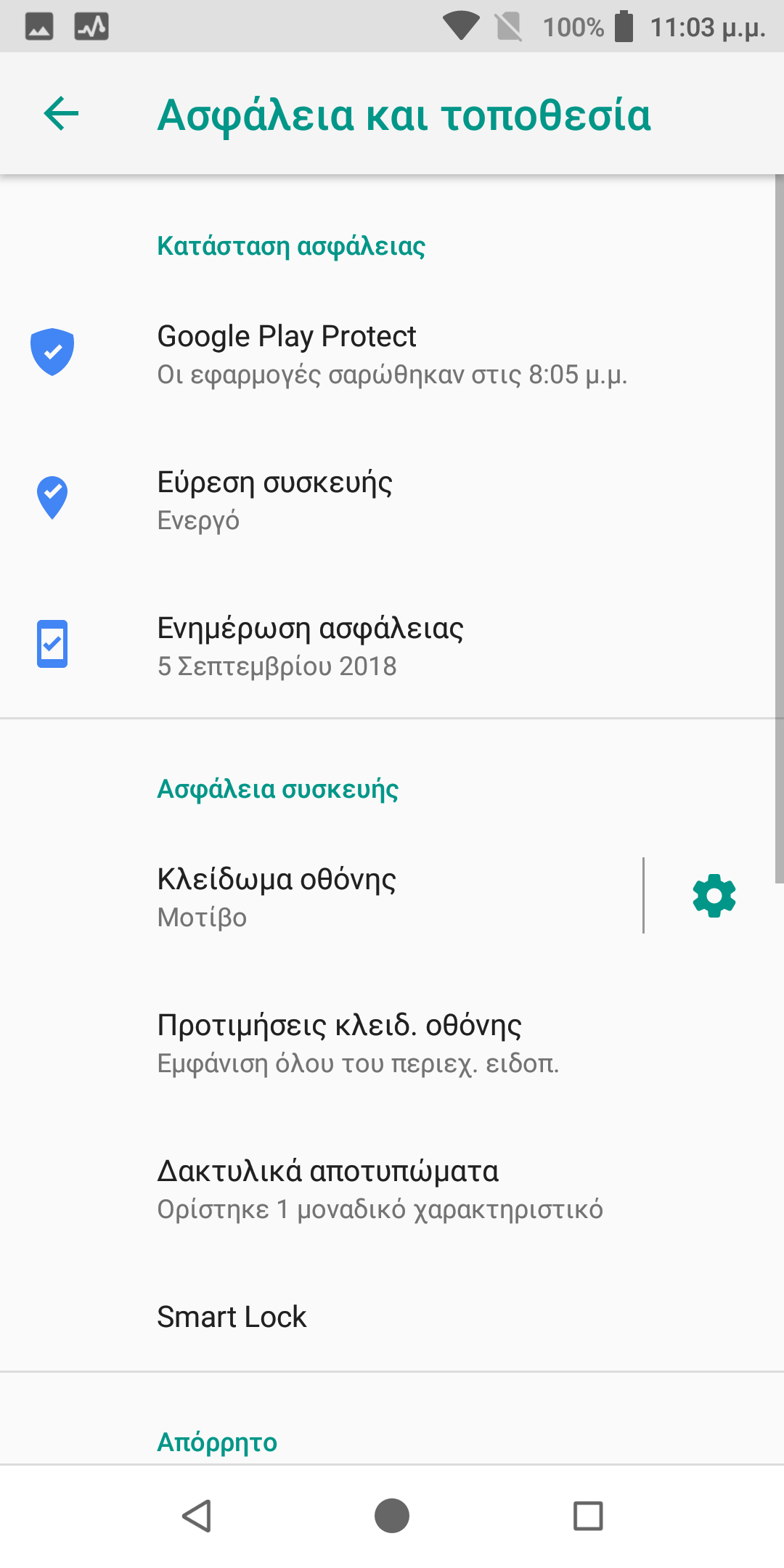The height and width of the screenshot is (1568, 784).
Task: Tap the system home button
Action: (x=392, y=1516)
